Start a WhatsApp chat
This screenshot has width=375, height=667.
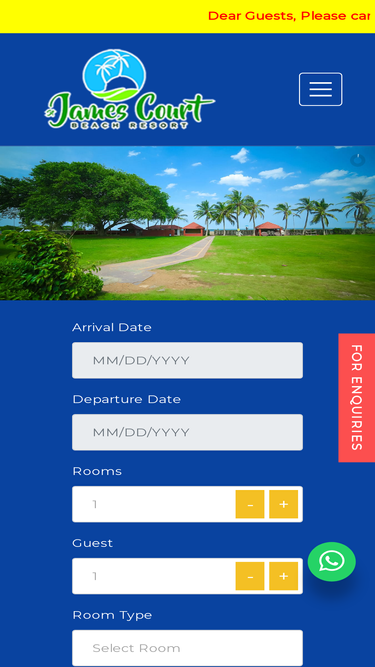pos(332,562)
